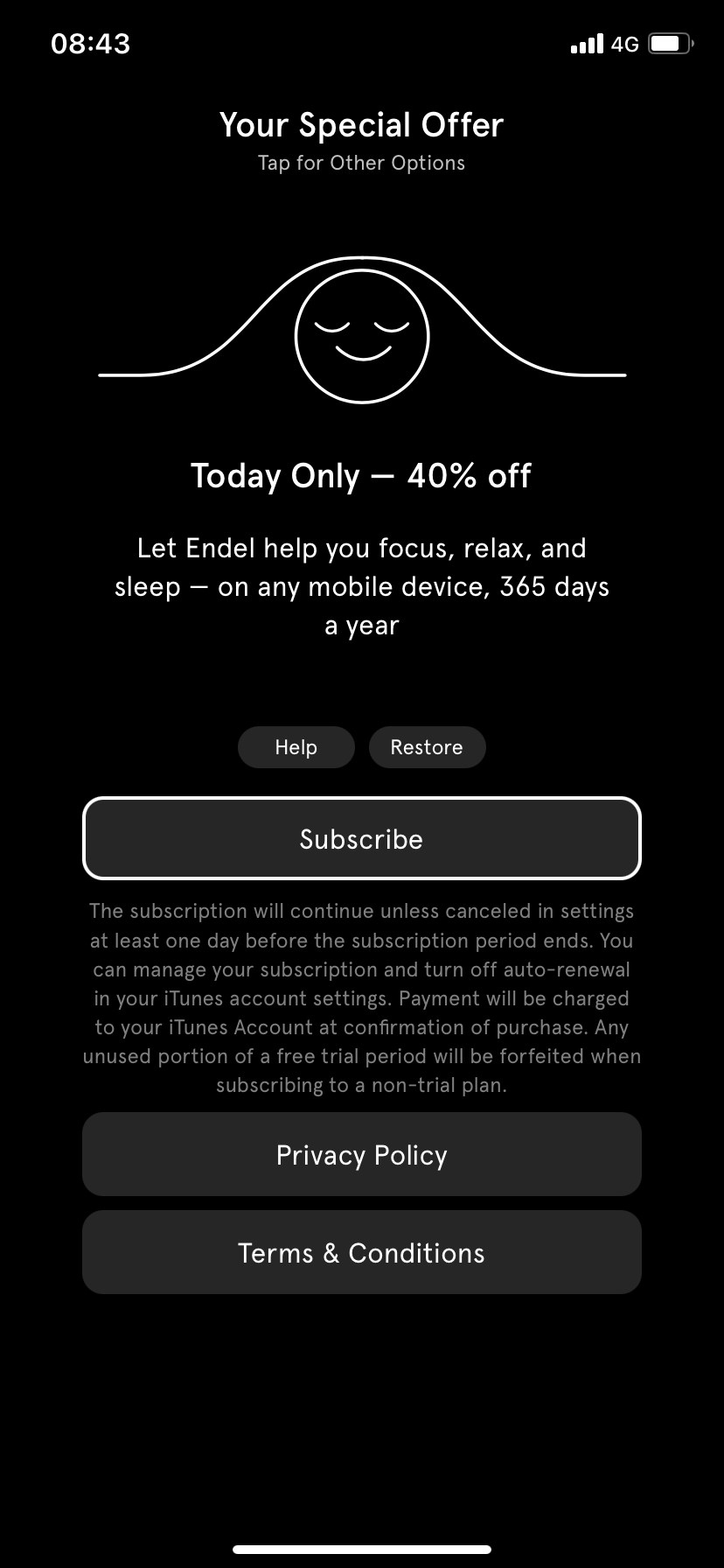The width and height of the screenshot is (724, 1568).
Task: Restore previous purchases
Action: pos(427,747)
